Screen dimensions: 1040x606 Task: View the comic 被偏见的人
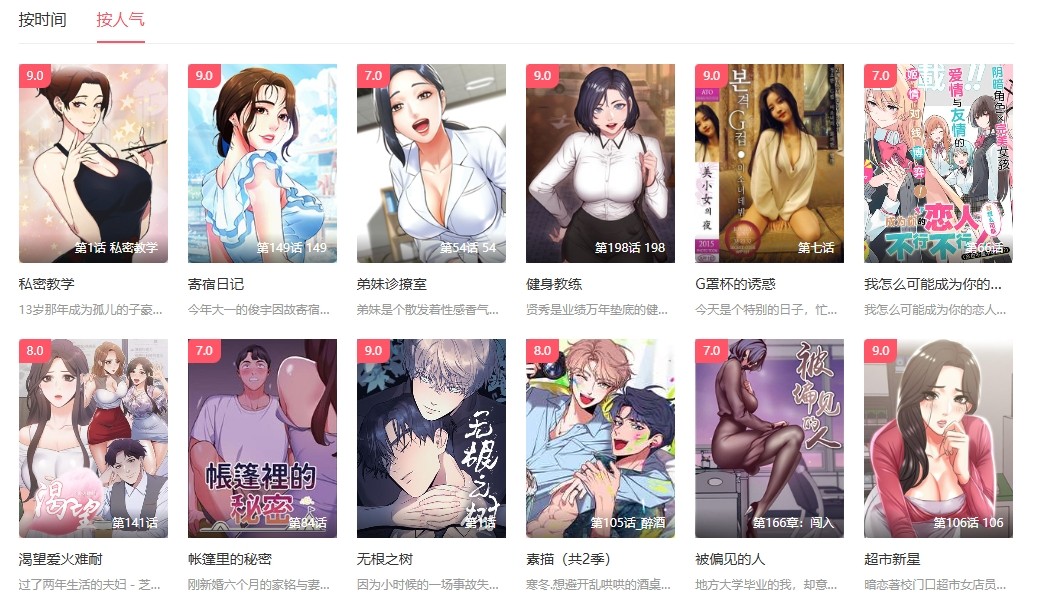coord(769,438)
